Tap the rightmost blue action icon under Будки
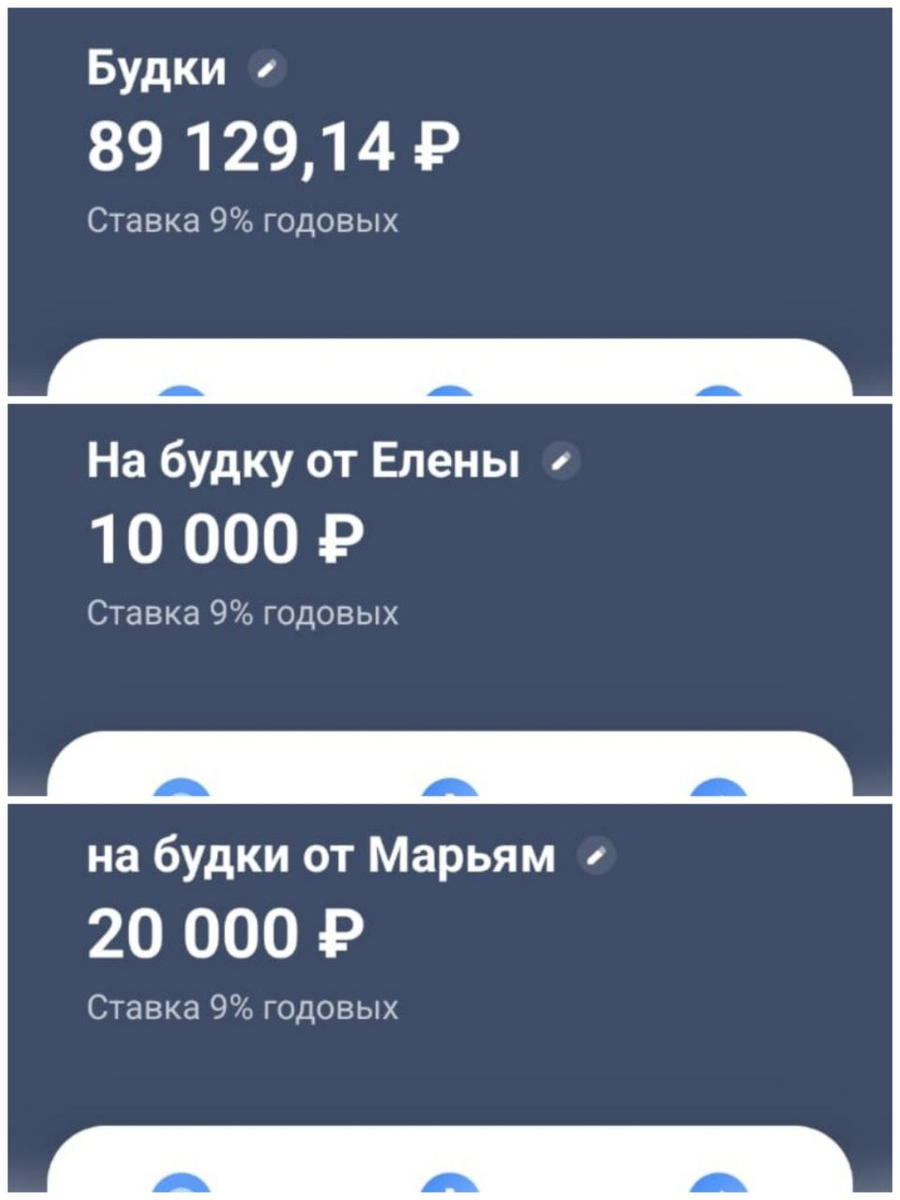This screenshot has height=1200, width=900. (718, 390)
